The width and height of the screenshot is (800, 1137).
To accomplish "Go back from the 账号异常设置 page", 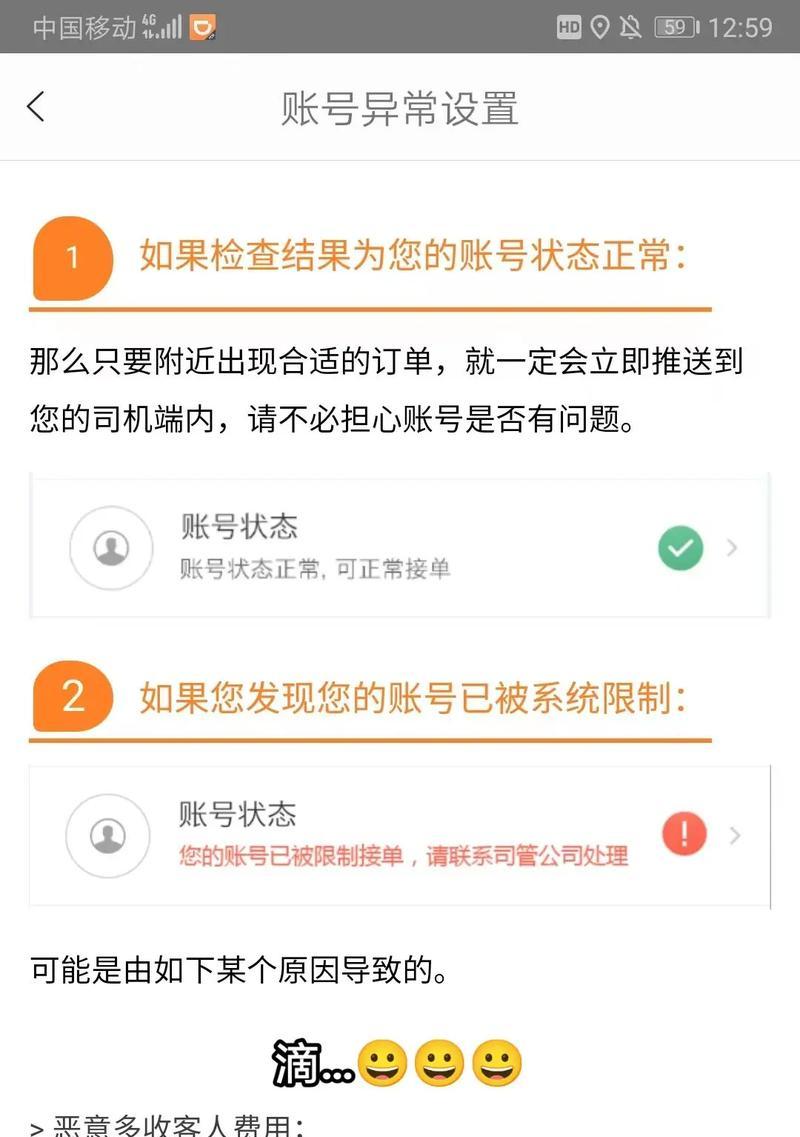I will pyautogui.click(x=36, y=107).
